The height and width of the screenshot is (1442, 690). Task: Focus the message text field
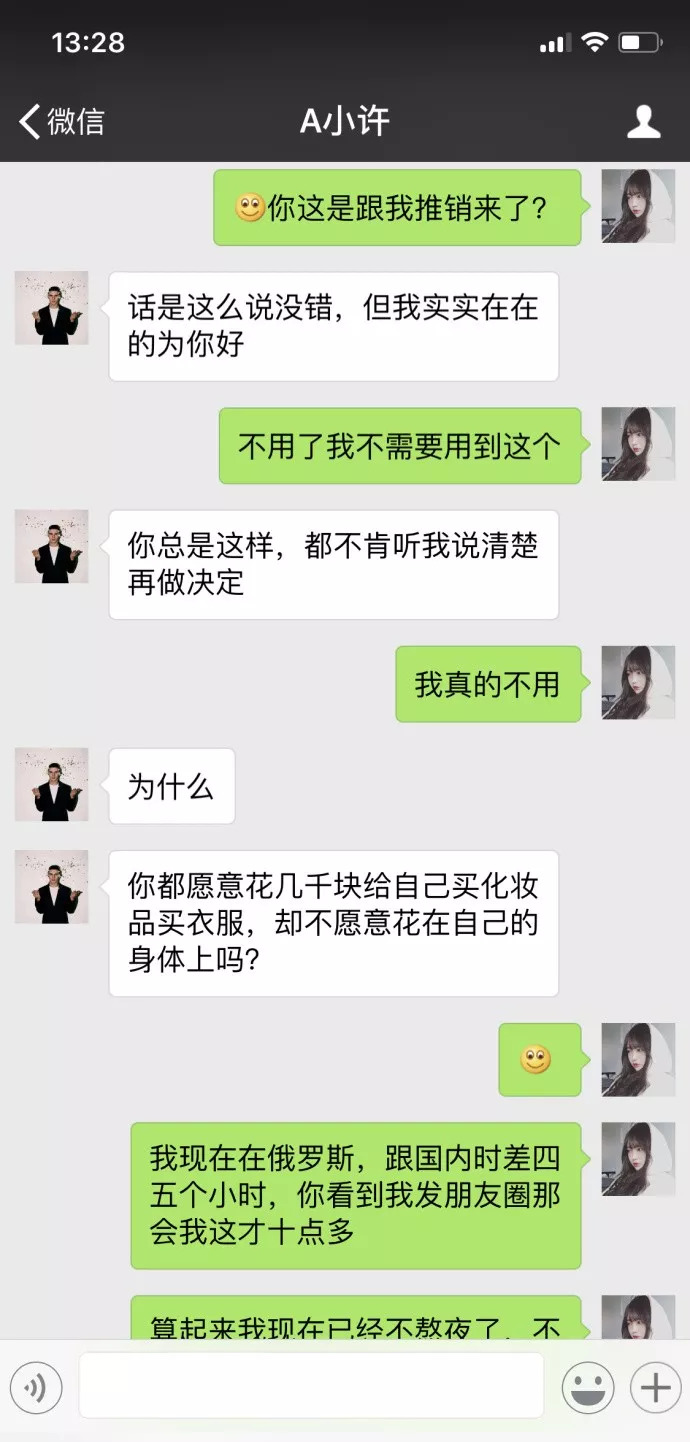311,1386
